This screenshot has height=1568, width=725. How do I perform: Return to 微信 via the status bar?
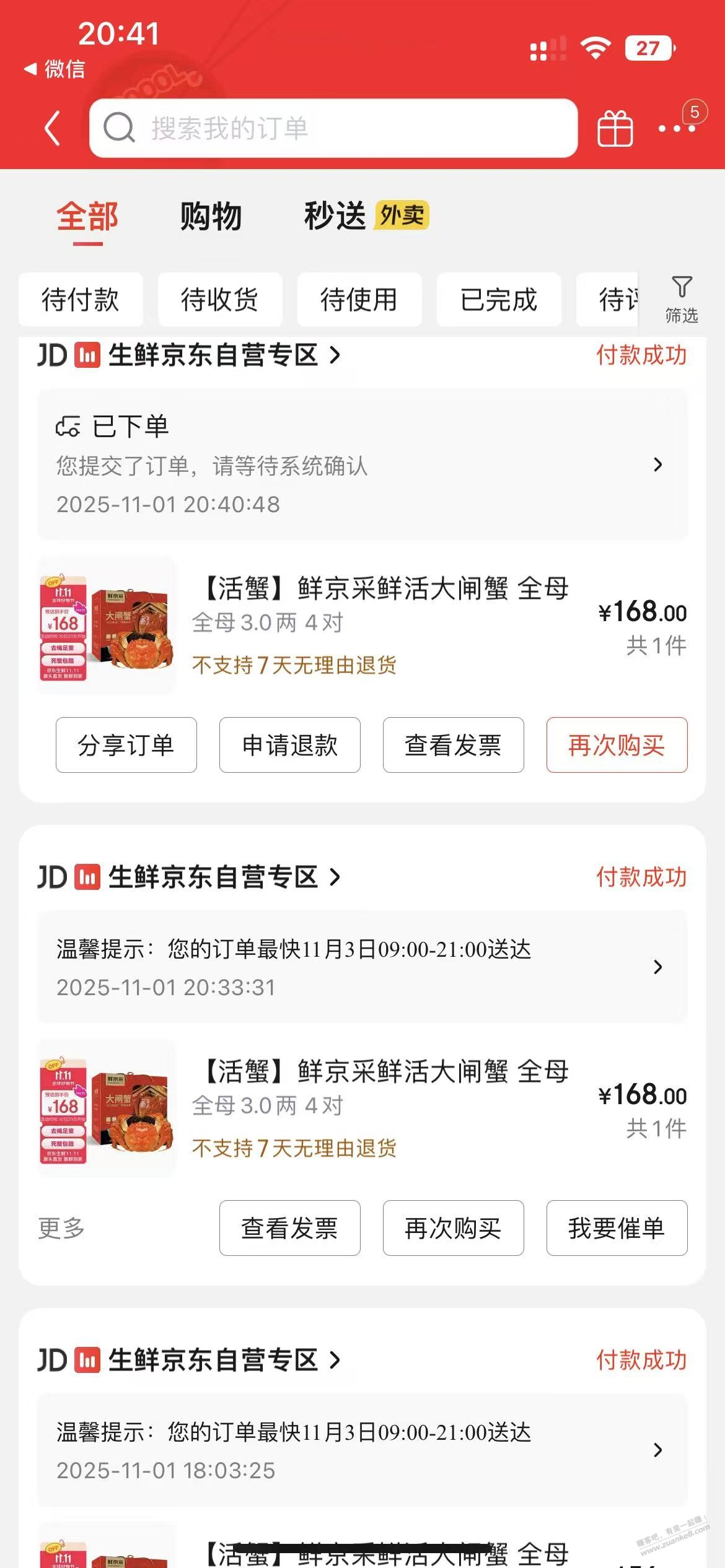(x=56, y=69)
